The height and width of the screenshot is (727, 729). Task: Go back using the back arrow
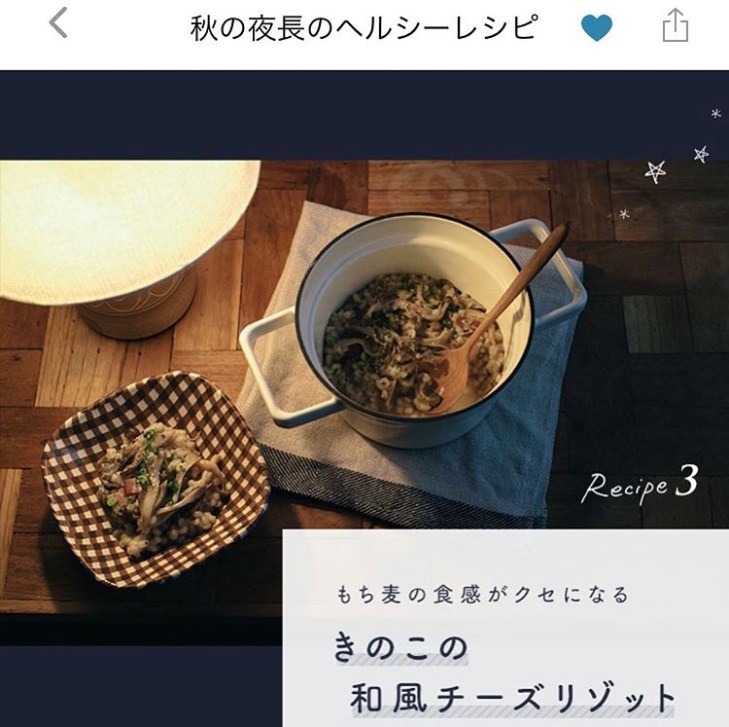coord(59,23)
